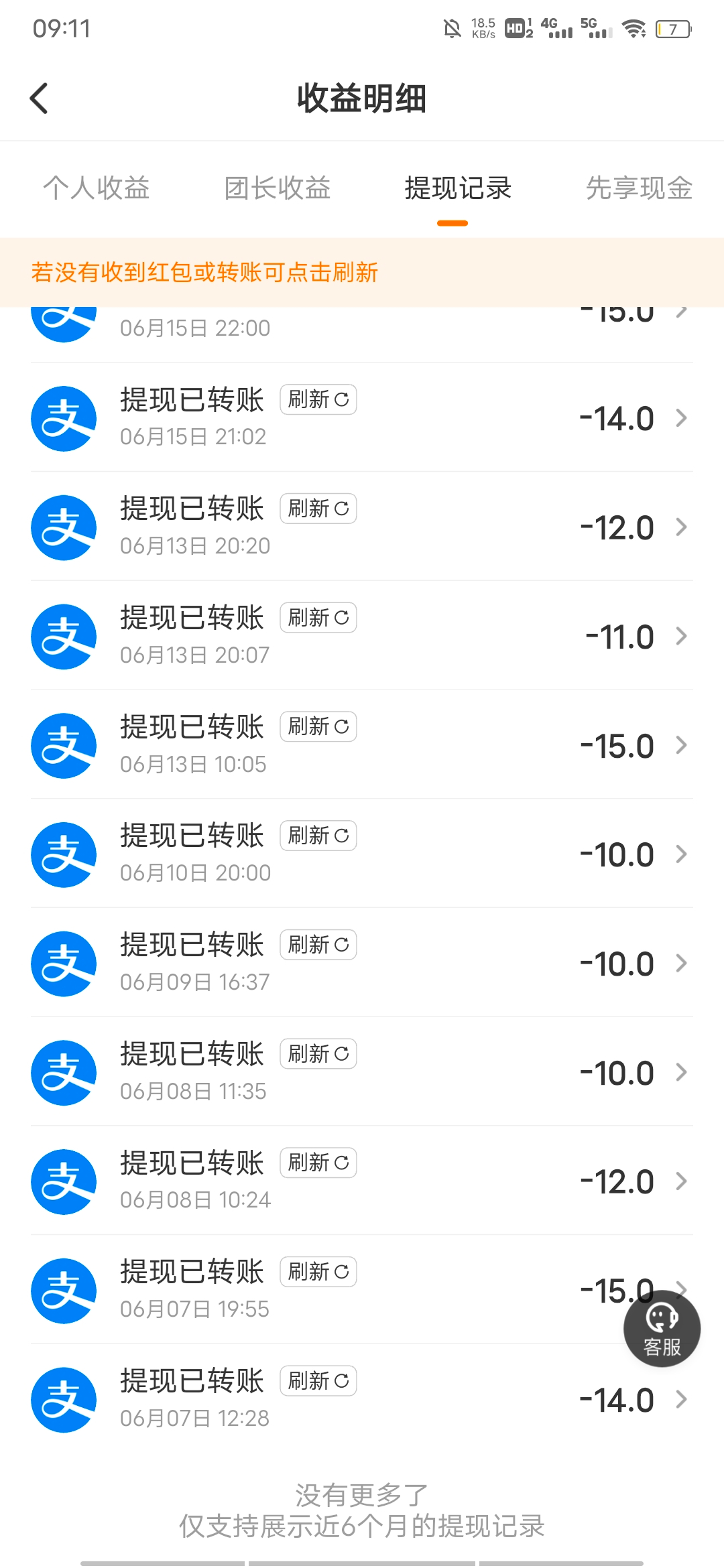Select the 提现记录 tab
Viewport: 724px width, 1568px height.
point(458,188)
